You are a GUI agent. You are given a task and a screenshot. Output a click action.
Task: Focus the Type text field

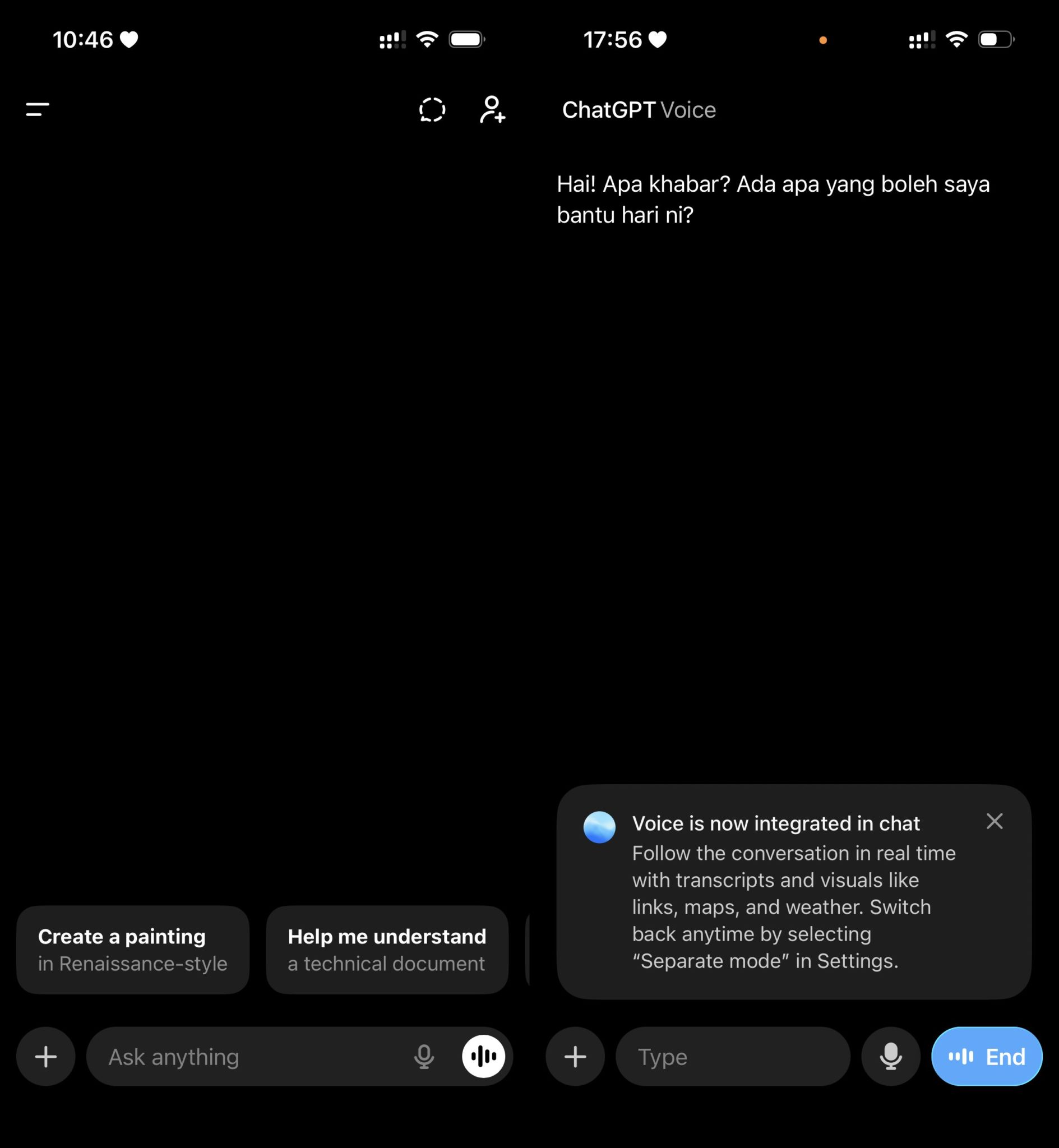click(x=732, y=1056)
